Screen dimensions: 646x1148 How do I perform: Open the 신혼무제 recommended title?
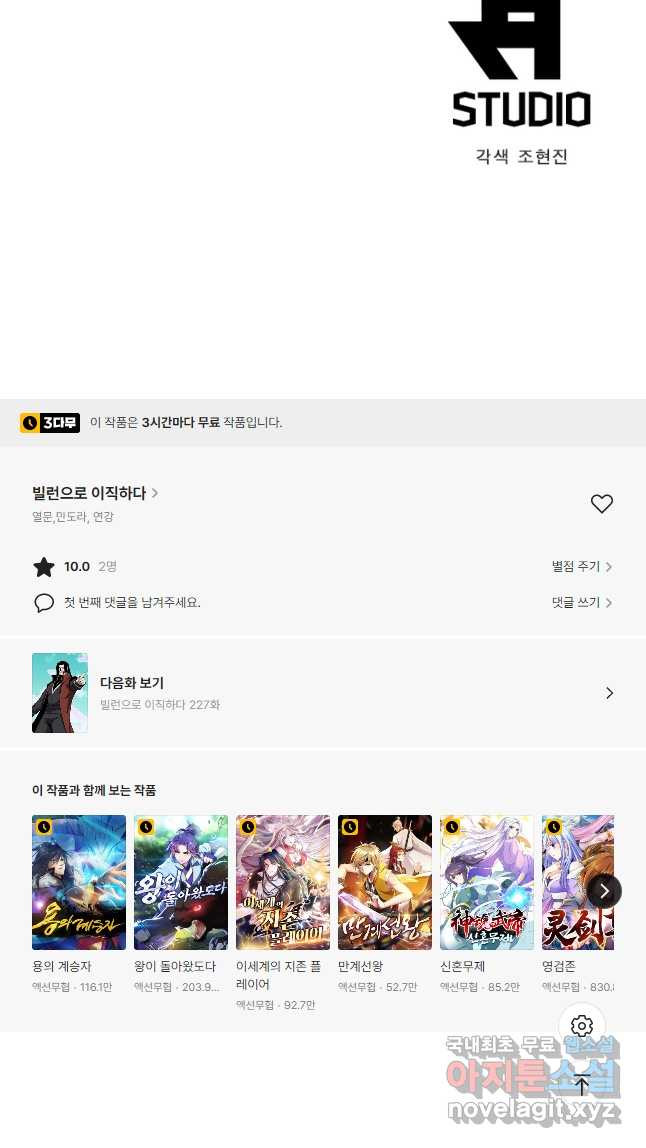487,882
